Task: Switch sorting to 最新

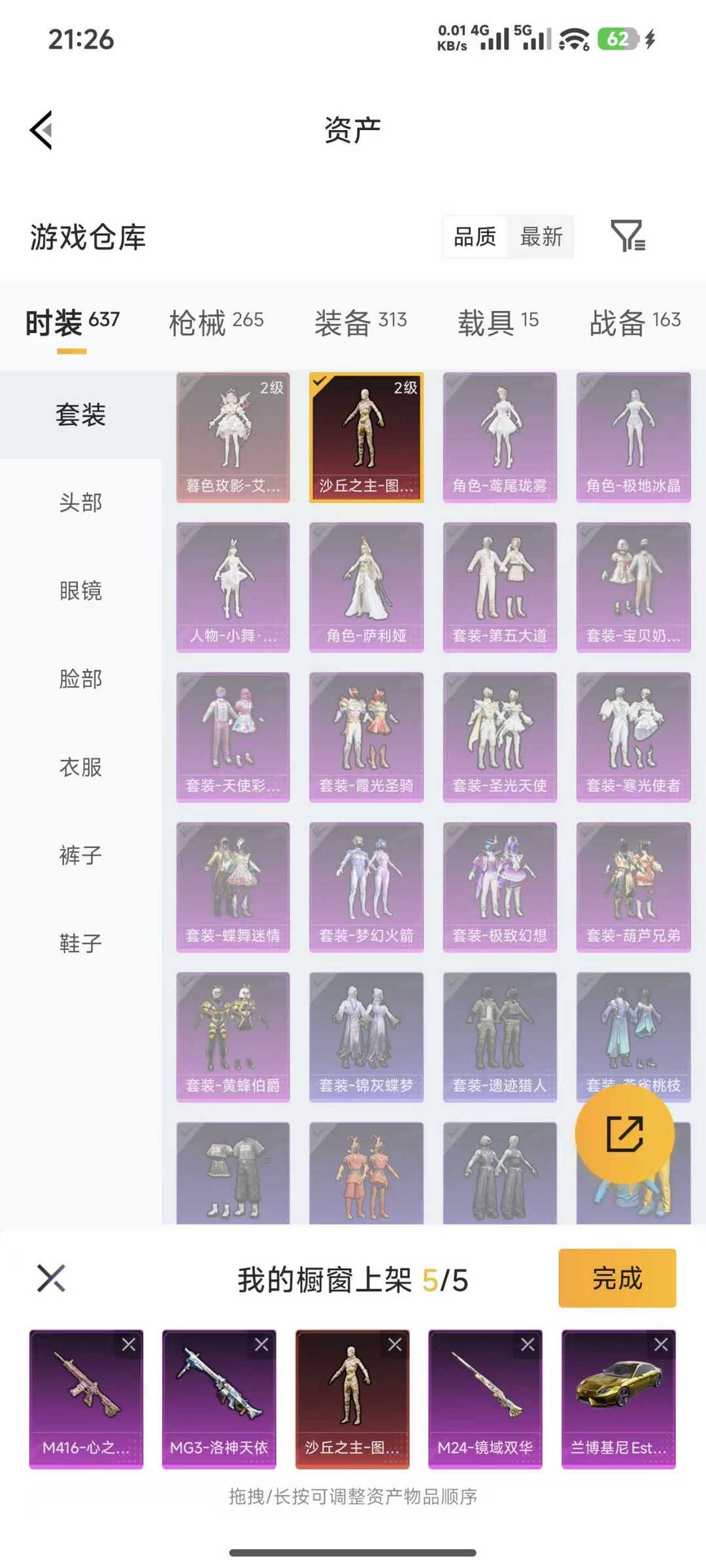Action: 541,237
